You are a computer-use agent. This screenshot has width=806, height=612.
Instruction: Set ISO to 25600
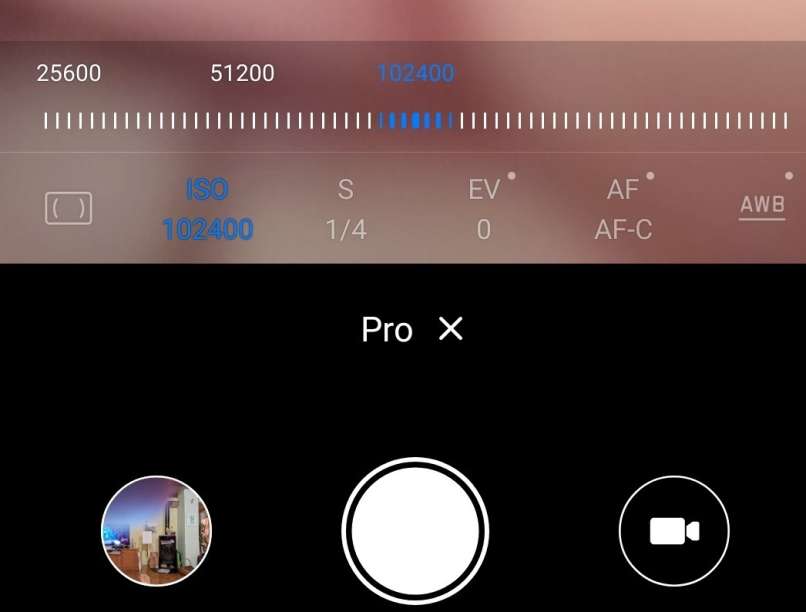click(x=69, y=73)
